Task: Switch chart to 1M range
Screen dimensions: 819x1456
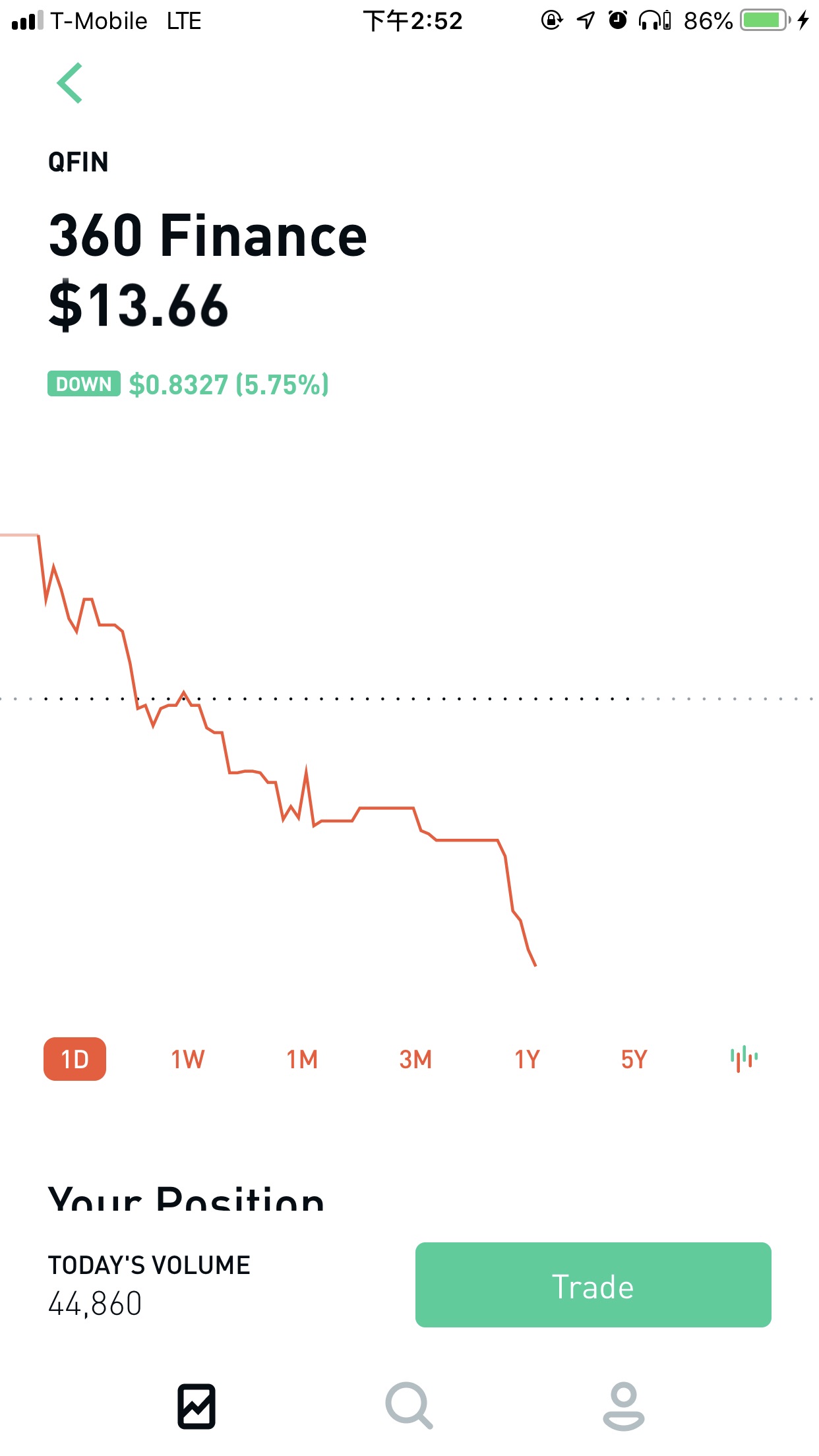Action: click(302, 1059)
